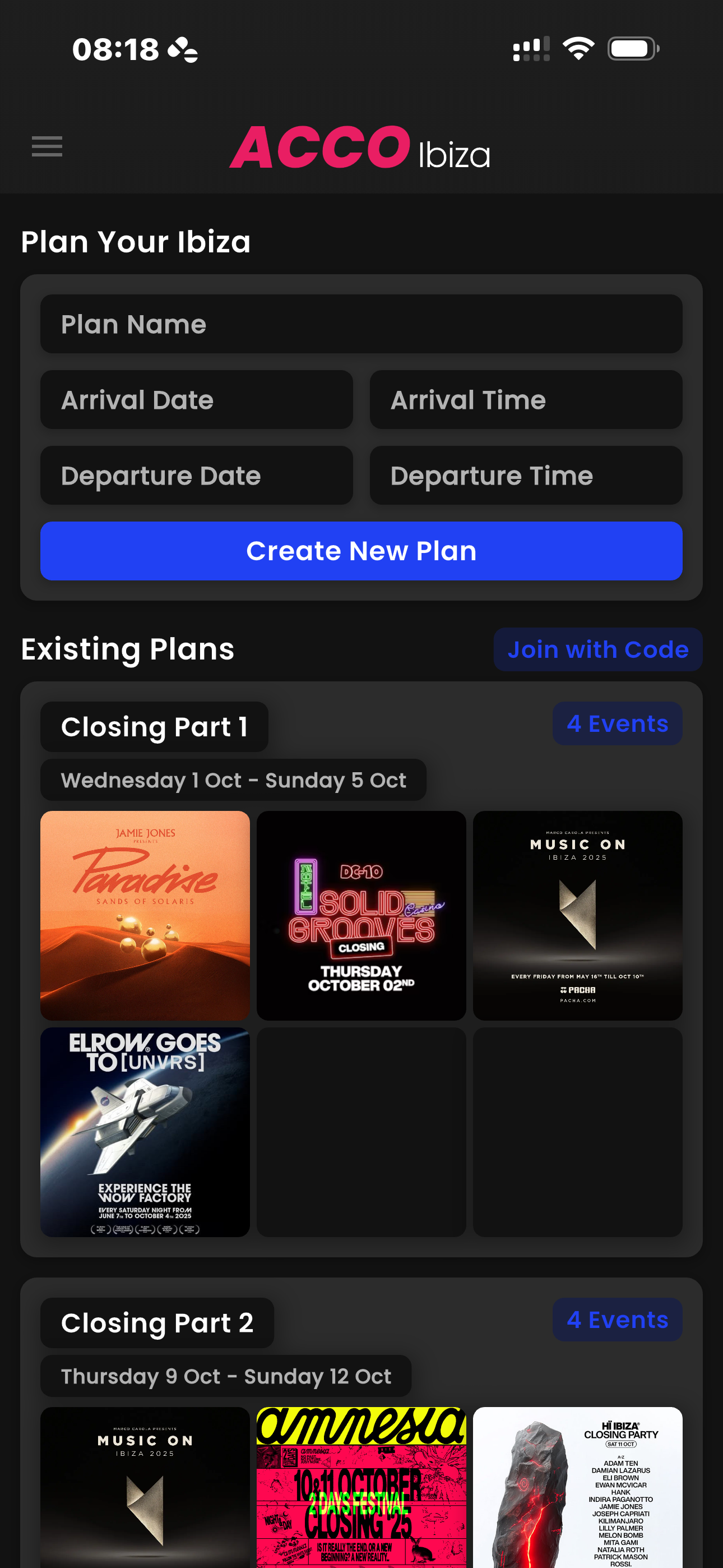Open the Solid Grooves Closing event
Screen dimensions: 723x1568
pyautogui.click(x=361, y=914)
